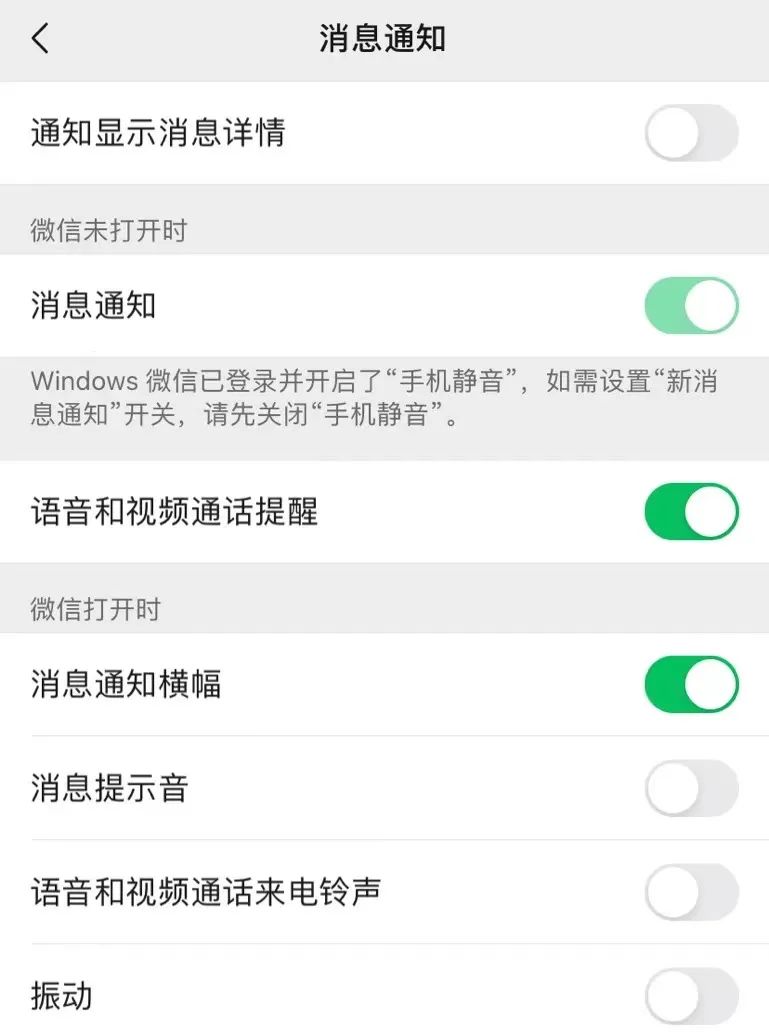Disable the 消息通知横幅 banner switch
The image size is (769, 1032).
pyautogui.click(x=692, y=684)
